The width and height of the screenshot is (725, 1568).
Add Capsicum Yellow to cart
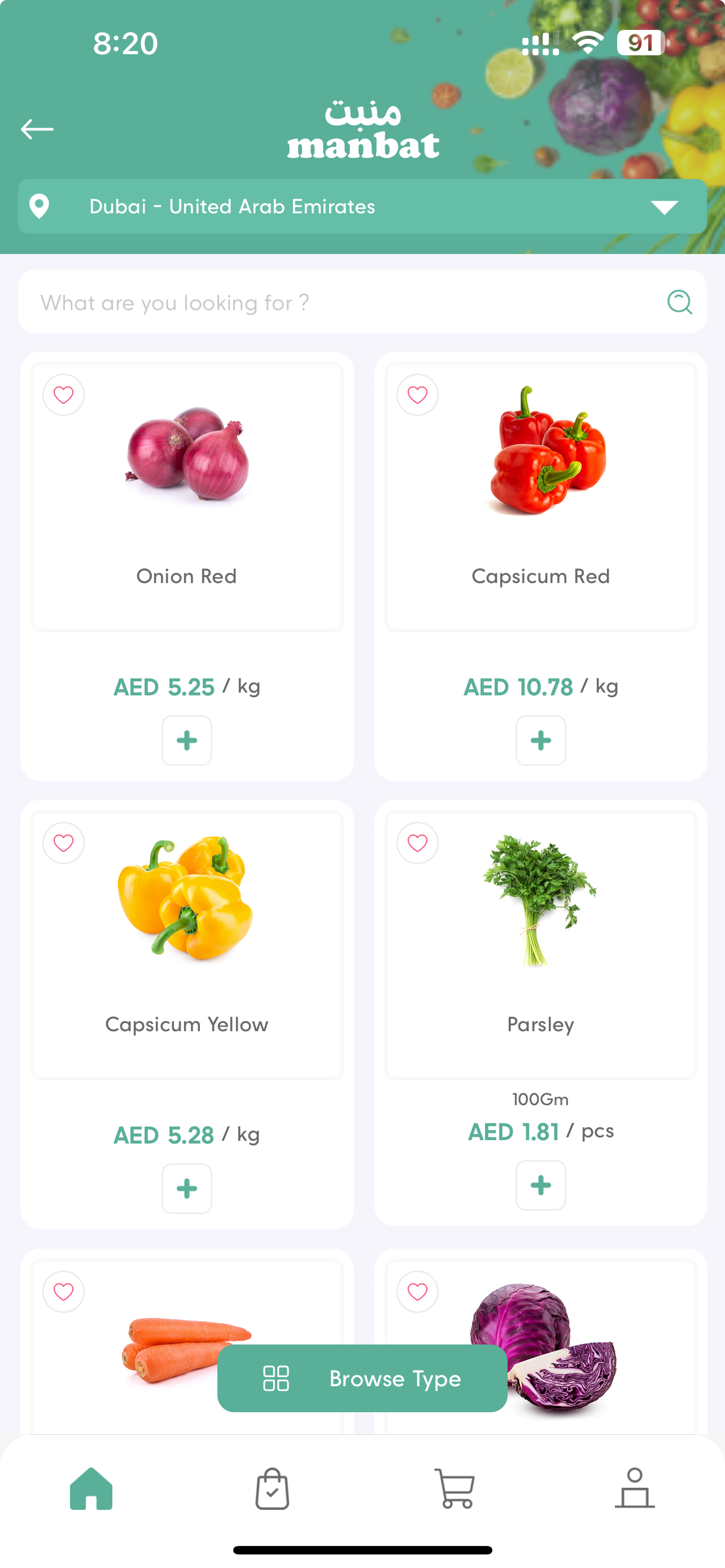point(187,1188)
